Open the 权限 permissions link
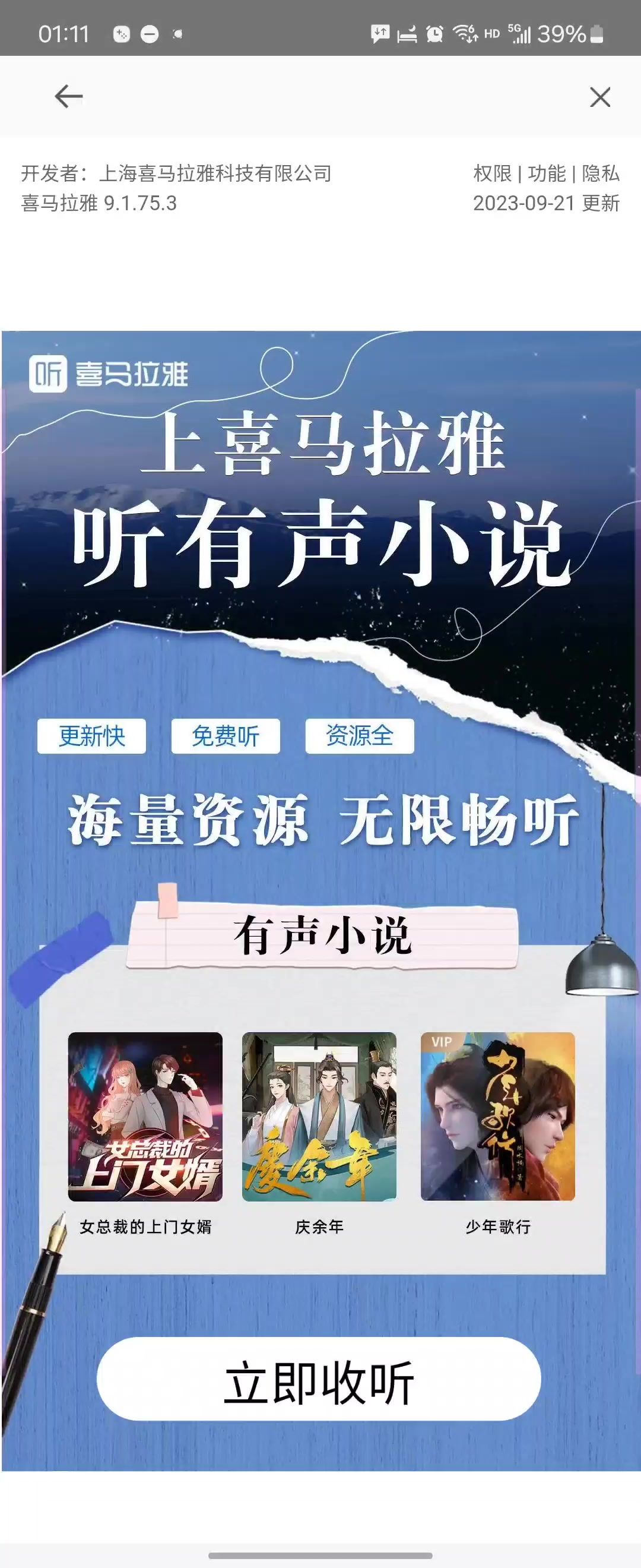Image resolution: width=641 pixels, height=1568 pixels. tap(492, 173)
